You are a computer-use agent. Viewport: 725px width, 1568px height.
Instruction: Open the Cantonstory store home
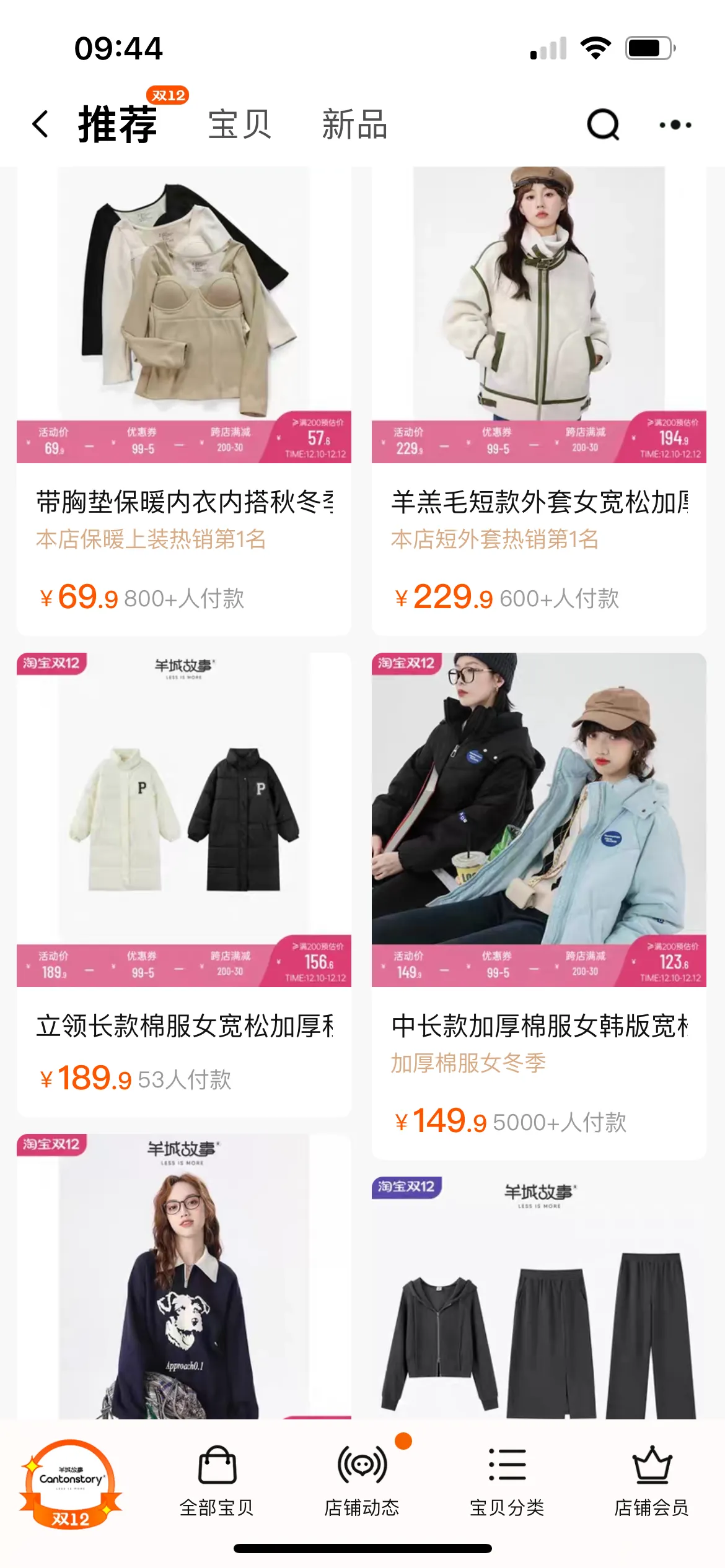71,1484
